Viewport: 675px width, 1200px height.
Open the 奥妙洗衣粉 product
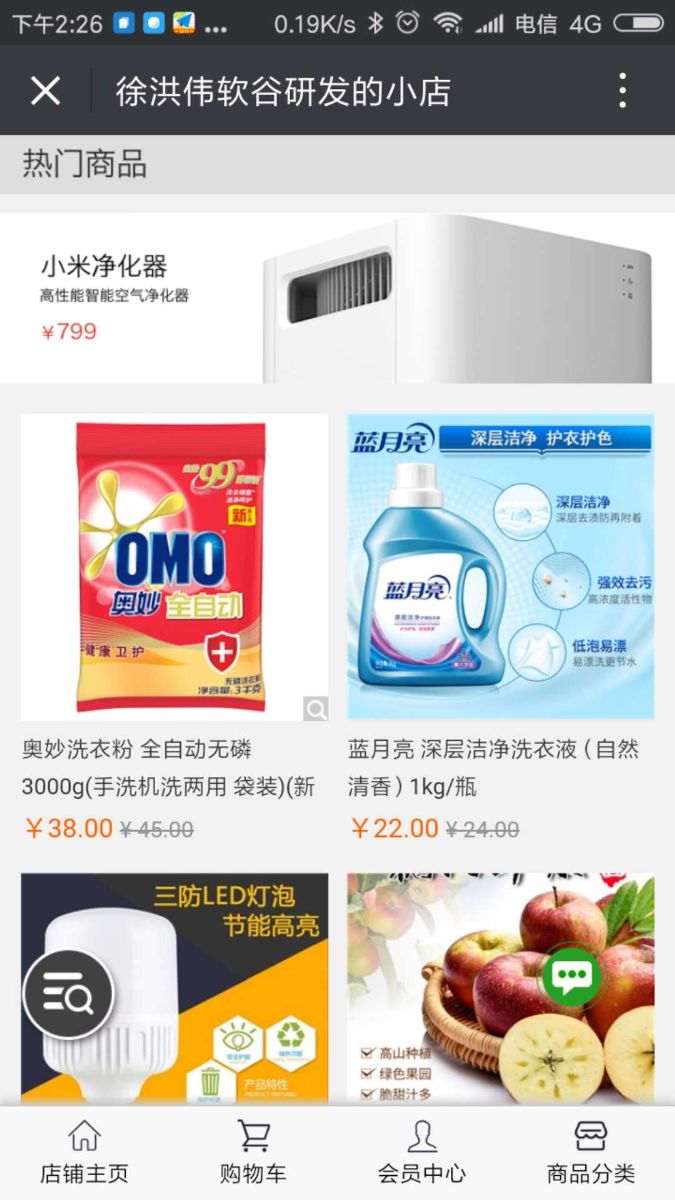click(x=174, y=567)
